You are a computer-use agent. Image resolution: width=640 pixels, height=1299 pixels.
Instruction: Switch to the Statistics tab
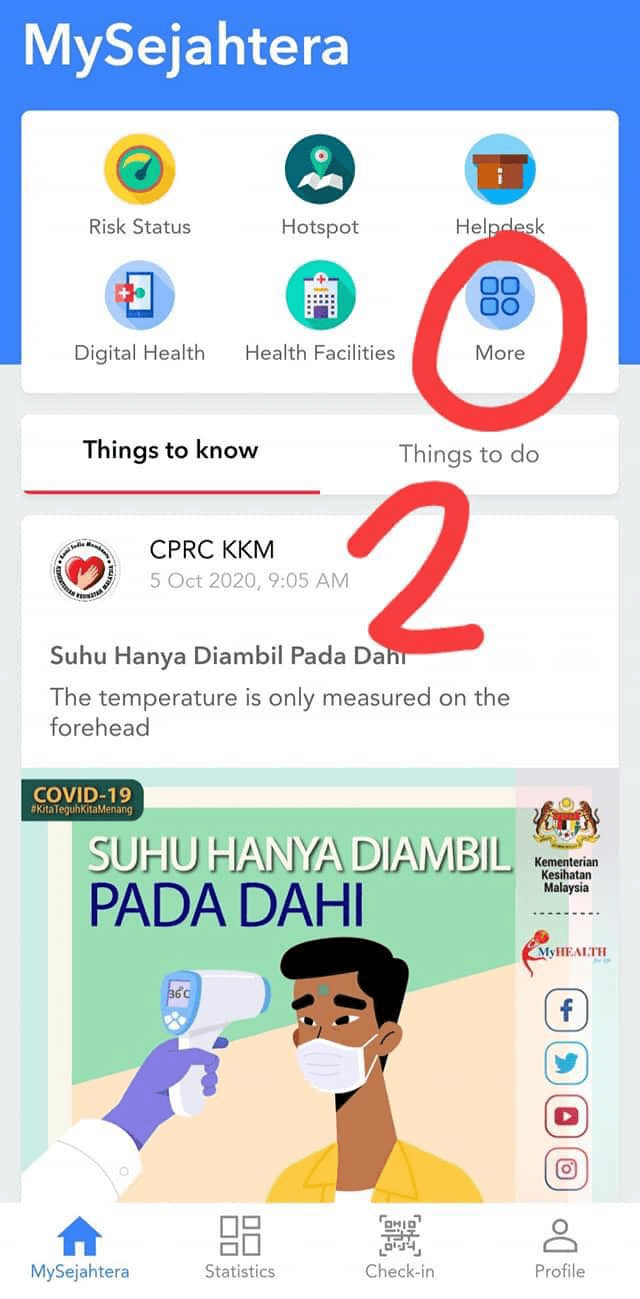tap(239, 1247)
